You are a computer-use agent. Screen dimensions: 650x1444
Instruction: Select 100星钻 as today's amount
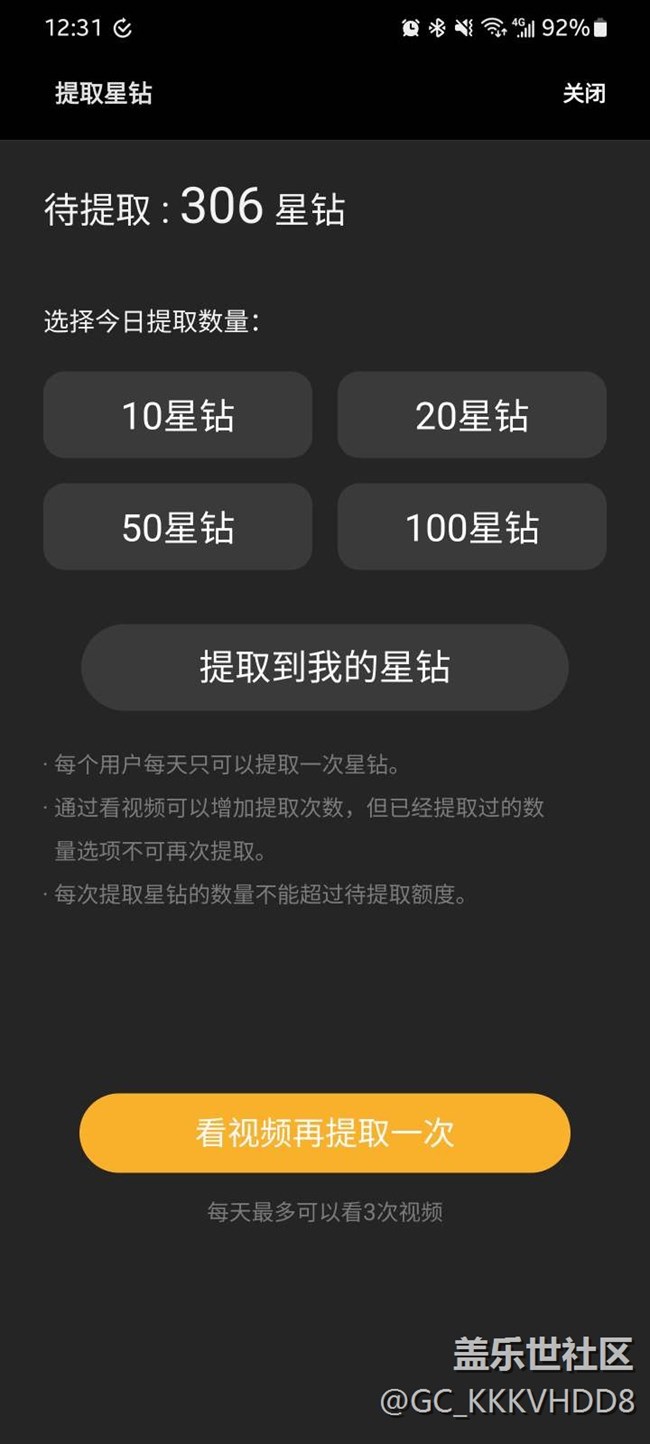(472, 527)
